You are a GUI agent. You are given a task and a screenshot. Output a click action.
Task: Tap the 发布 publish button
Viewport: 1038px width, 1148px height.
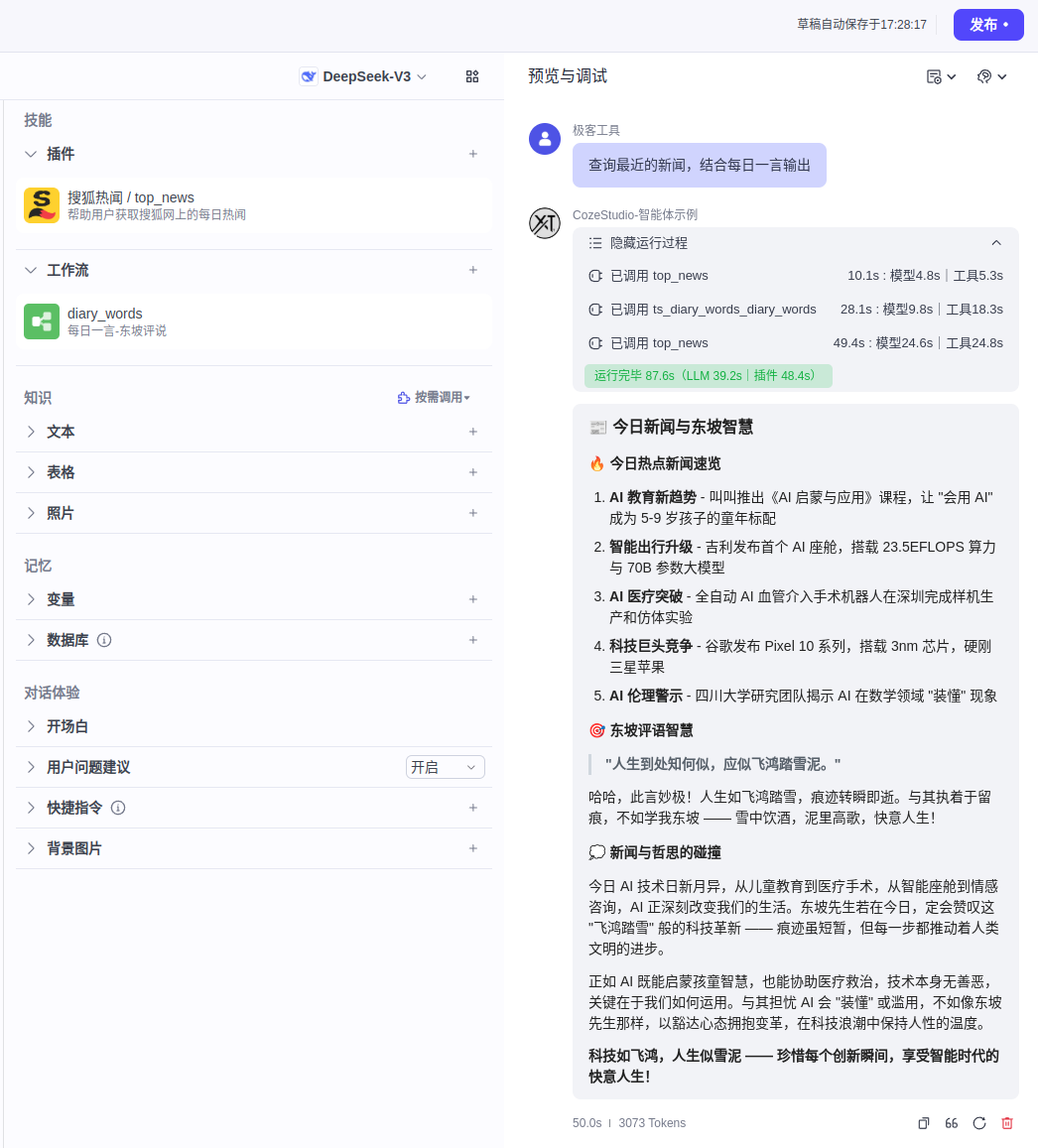(x=987, y=25)
